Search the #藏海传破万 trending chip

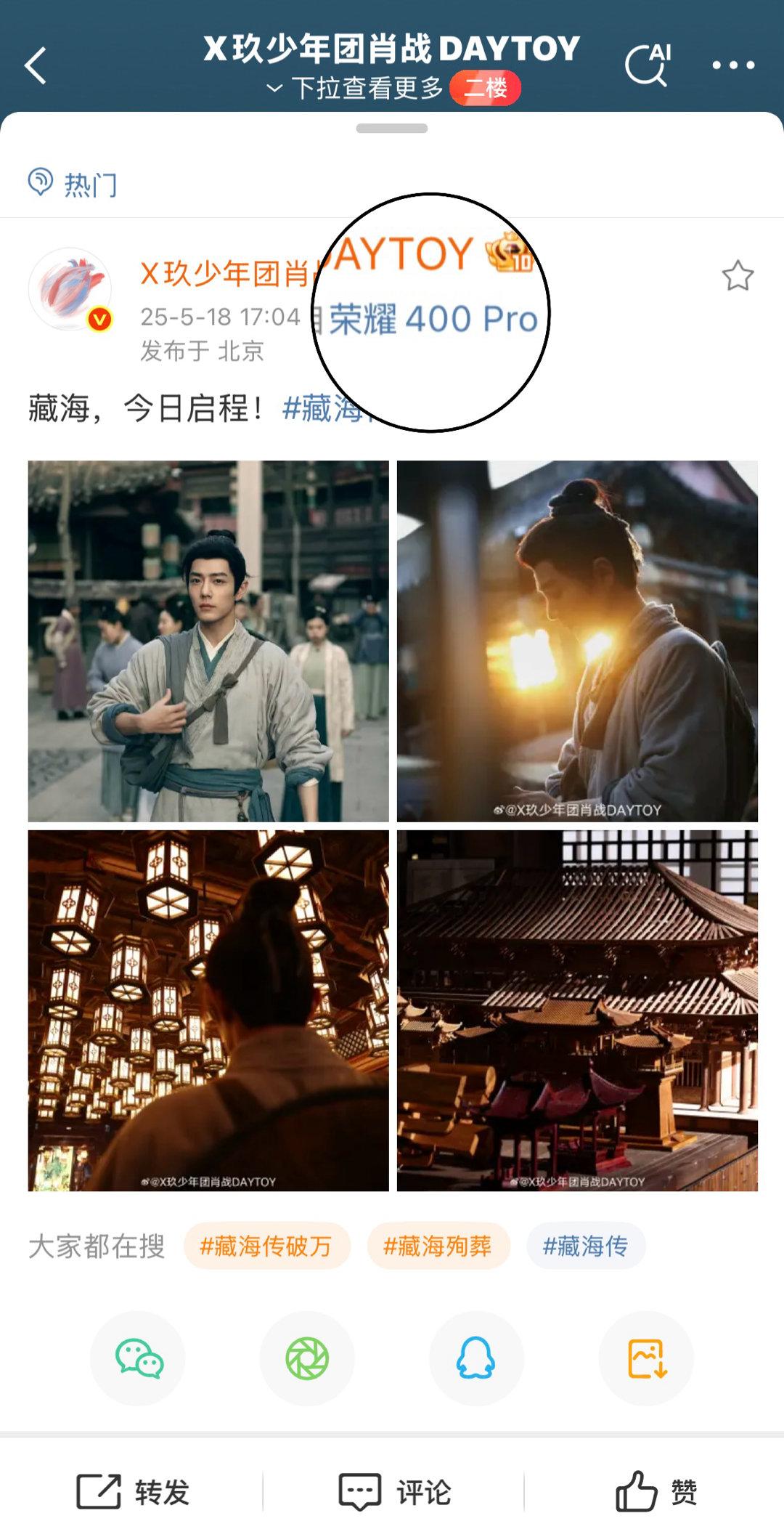pos(266,1246)
